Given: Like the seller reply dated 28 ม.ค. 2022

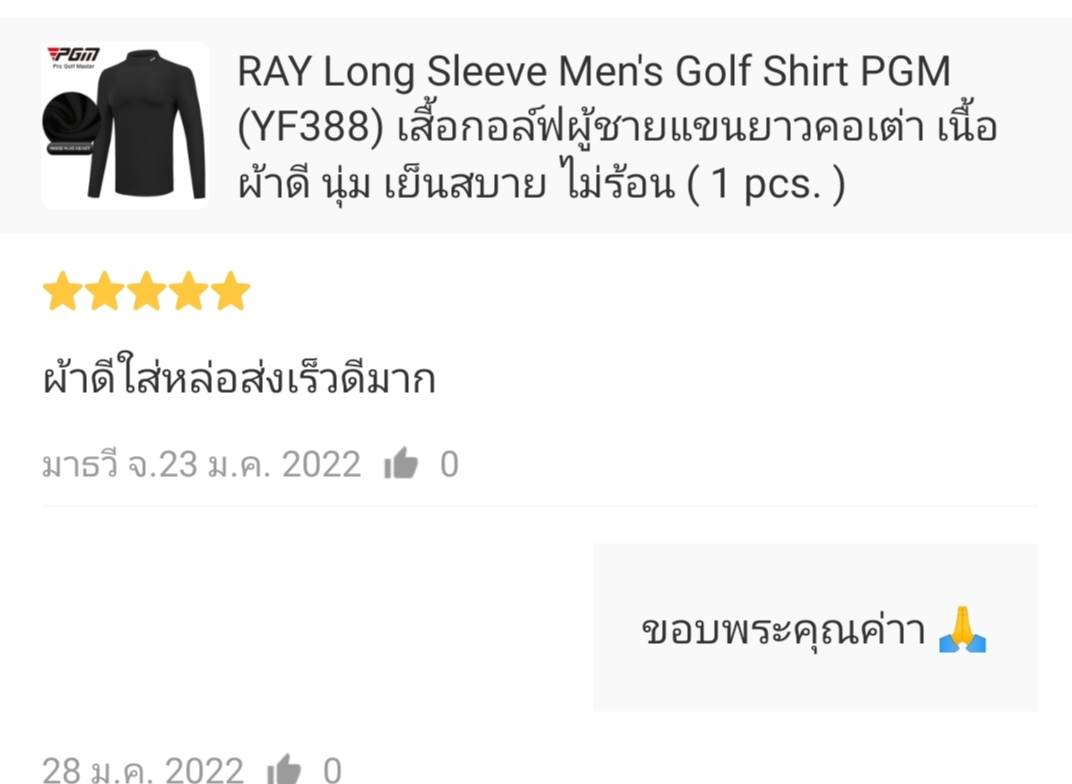Looking at the screenshot, I should pos(284,770).
